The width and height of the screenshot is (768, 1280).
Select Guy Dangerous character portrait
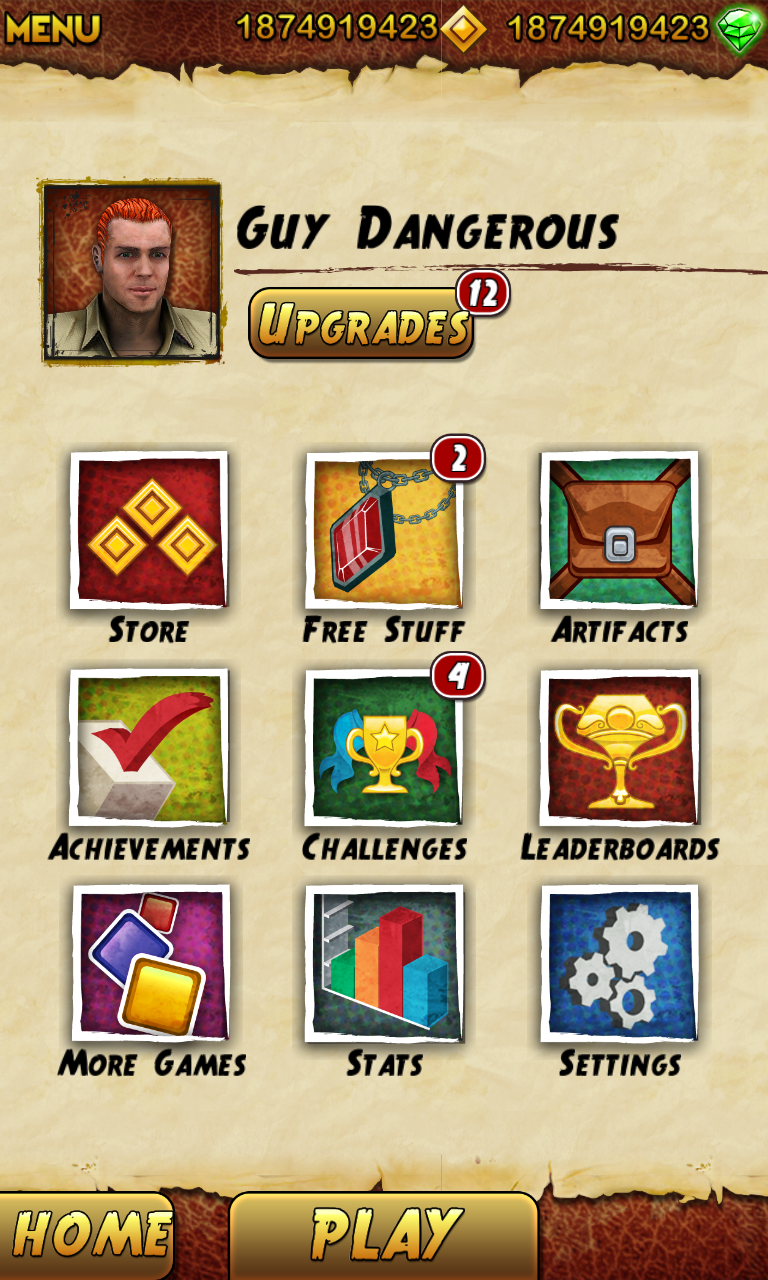tap(131, 271)
